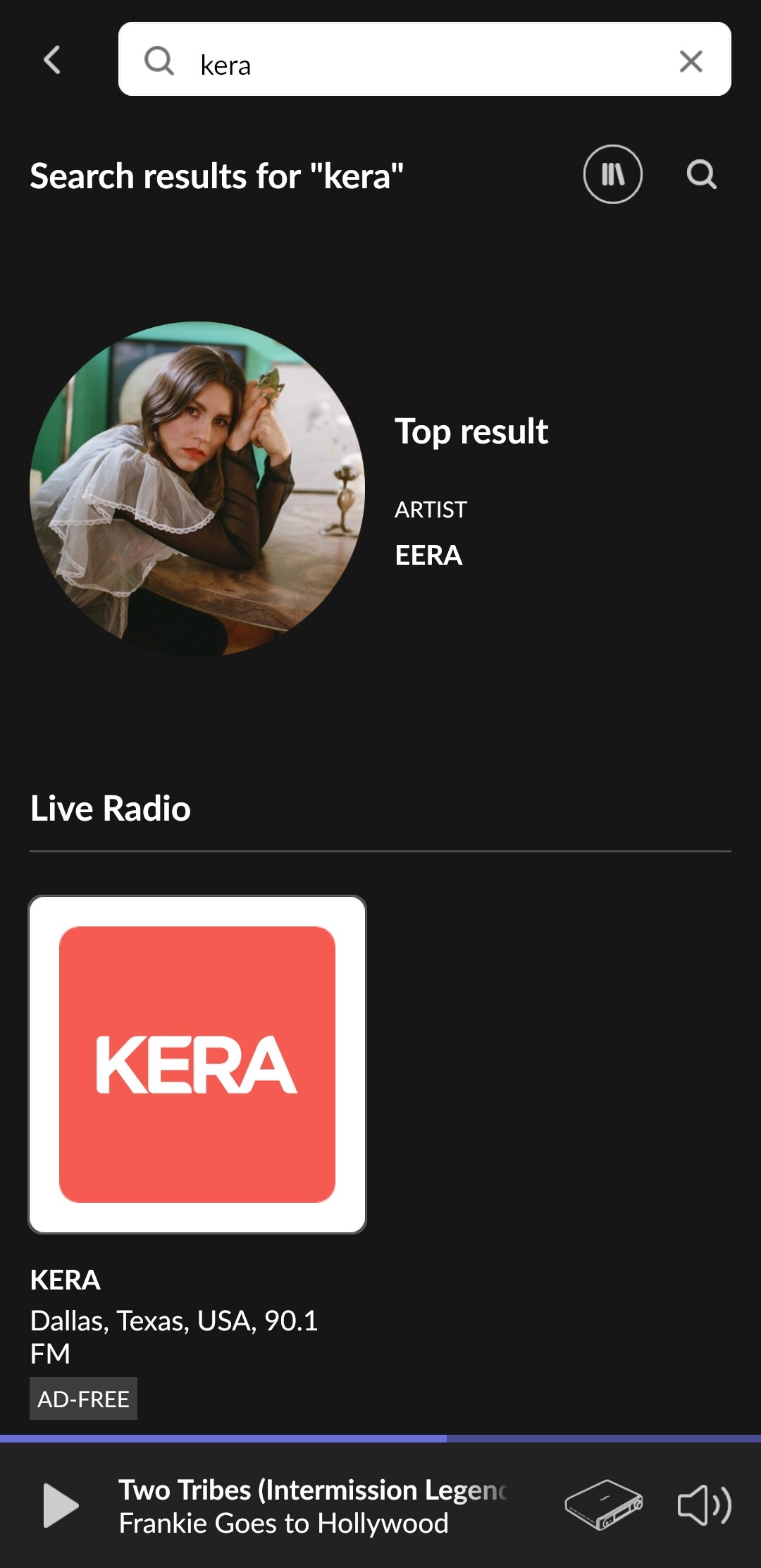Open now playing Two Tribes track info

313,1506
